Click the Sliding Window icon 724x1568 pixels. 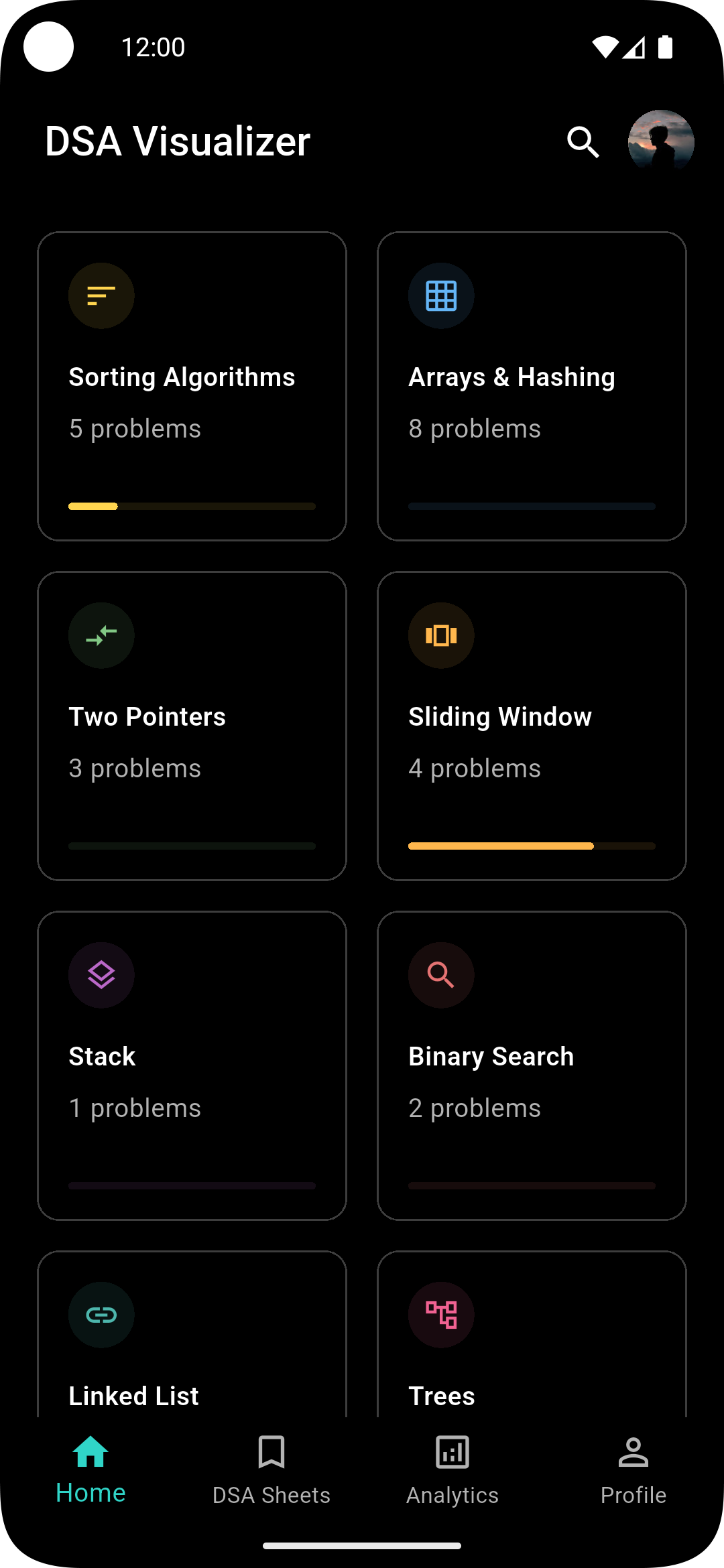pyautogui.click(x=441, y=635)
